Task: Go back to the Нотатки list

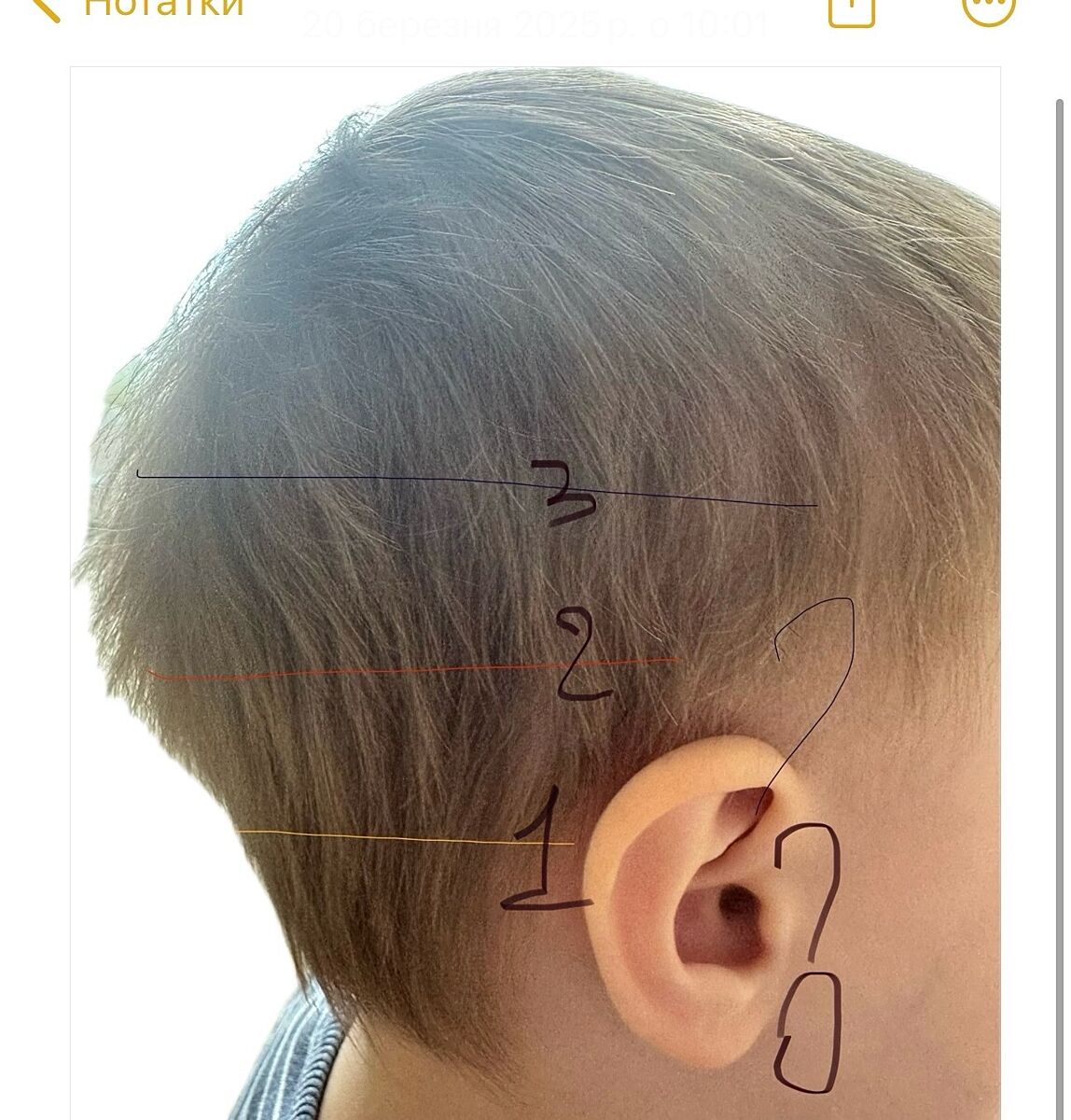Action: click(140, 7)
